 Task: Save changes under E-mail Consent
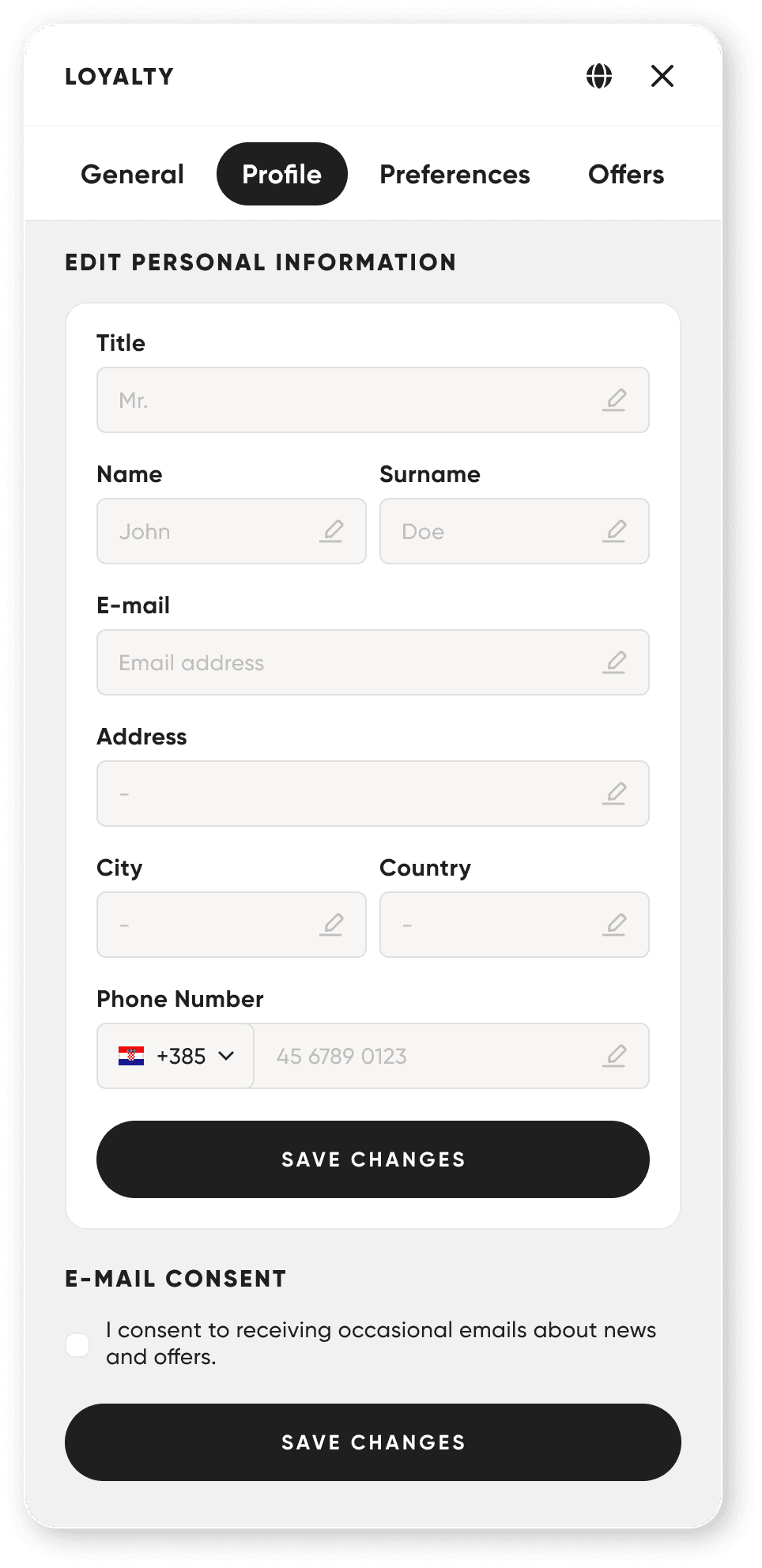click(x=372, y=1442)
